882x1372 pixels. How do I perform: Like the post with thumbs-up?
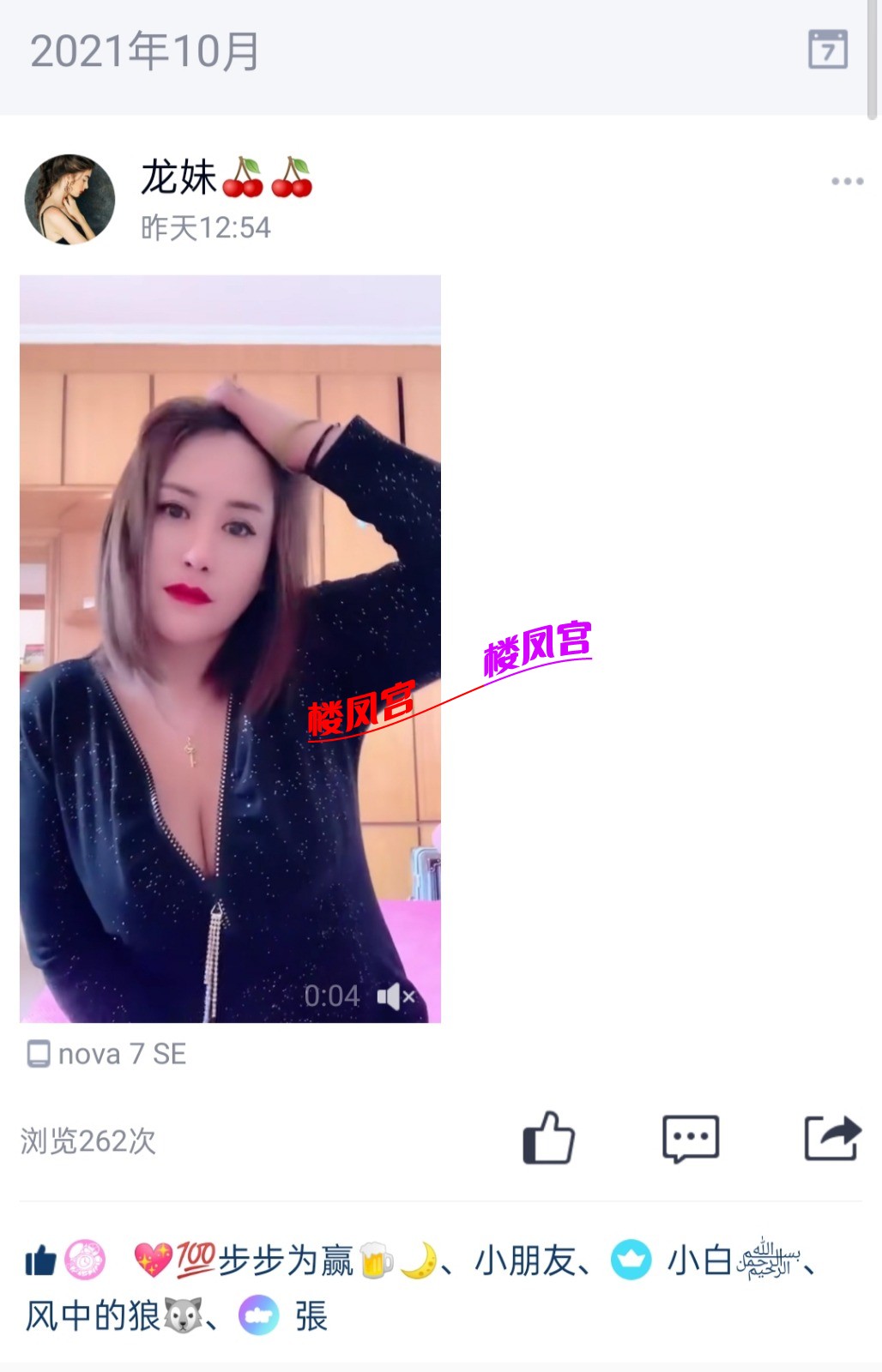point(548,1139)
